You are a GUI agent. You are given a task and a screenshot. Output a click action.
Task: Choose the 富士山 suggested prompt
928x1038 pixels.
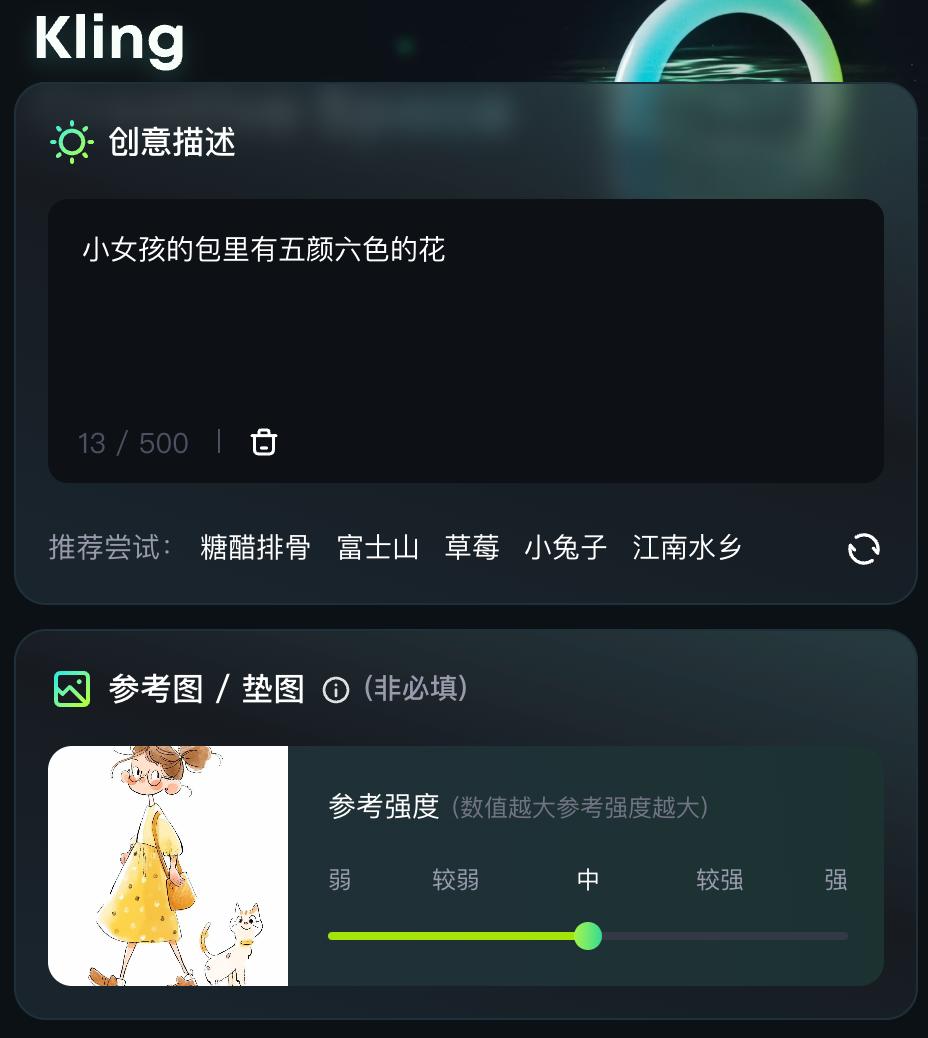pyautogui.click(x=378, y=548)
